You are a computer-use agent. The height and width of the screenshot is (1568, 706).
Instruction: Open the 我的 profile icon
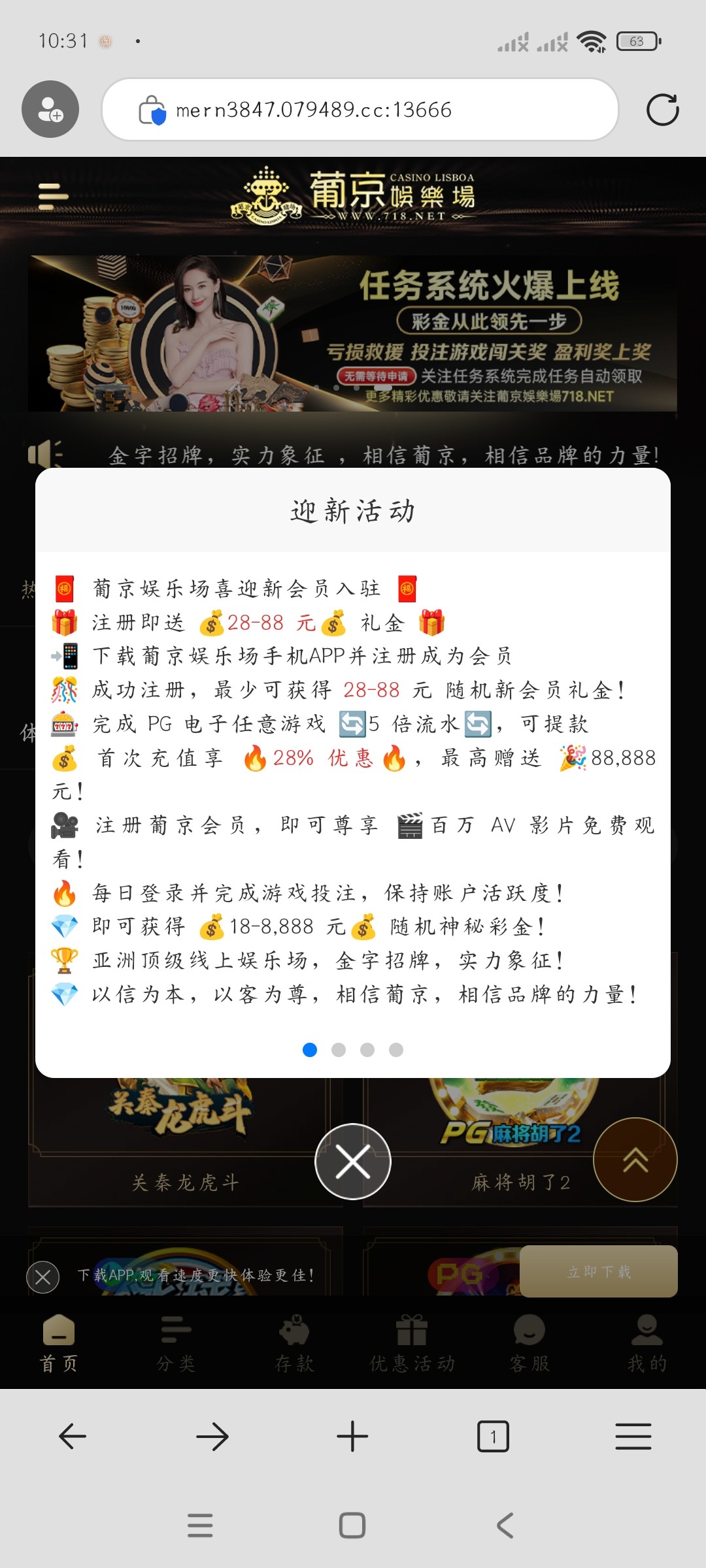click(x=647, y=1335)
